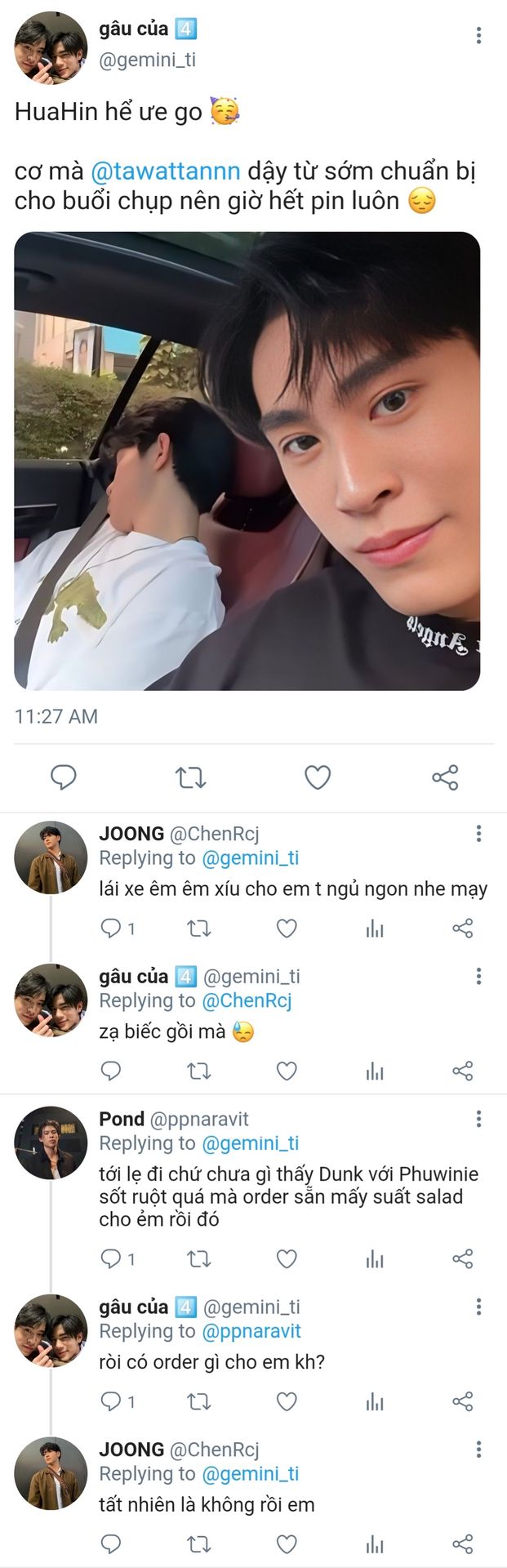This screenshot has height=1568, width=507.
Task: Open @ChenRcj link in gâu của's reply
Action: click(x=247, y=1000)
